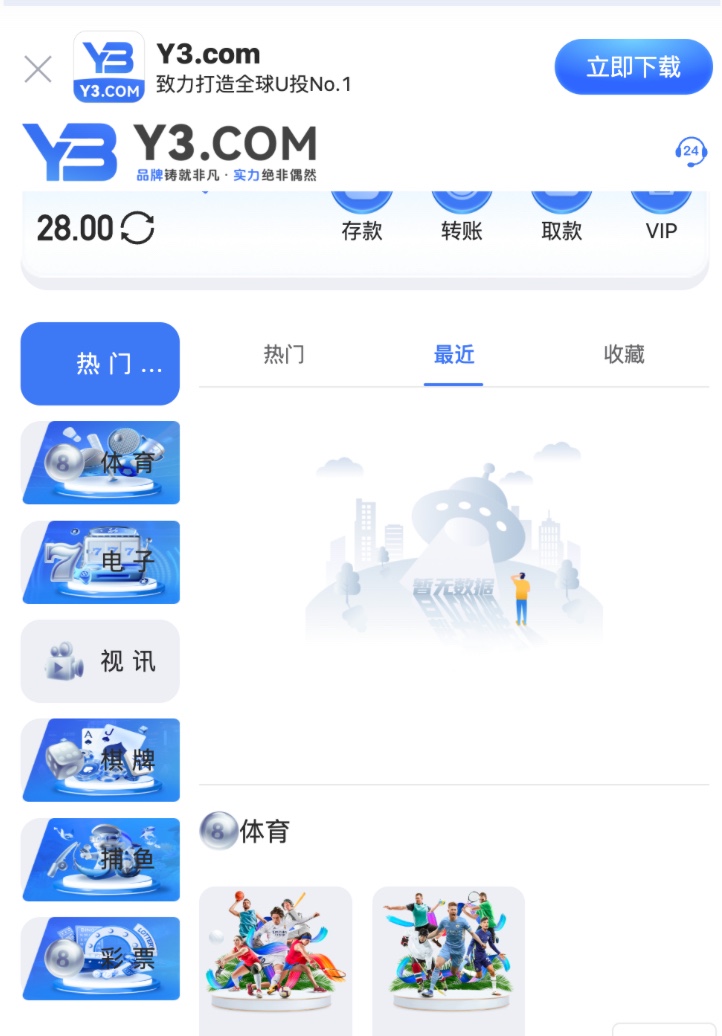Switch to the 热门 top tab
Image resolution: width=722 pixels, height=1036 pixels.
pos(284,354)
